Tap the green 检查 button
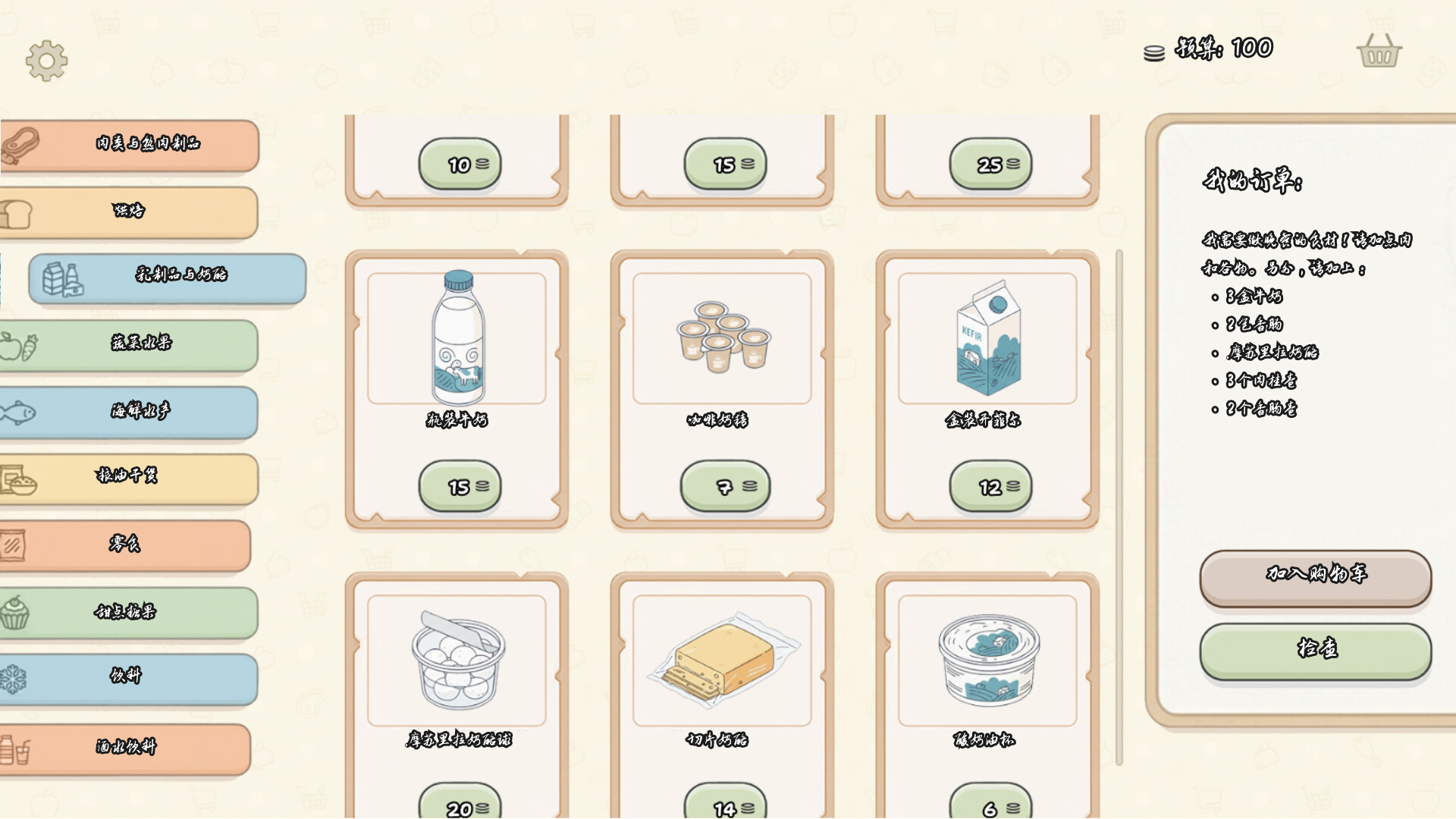 (x=1315, y=650)
